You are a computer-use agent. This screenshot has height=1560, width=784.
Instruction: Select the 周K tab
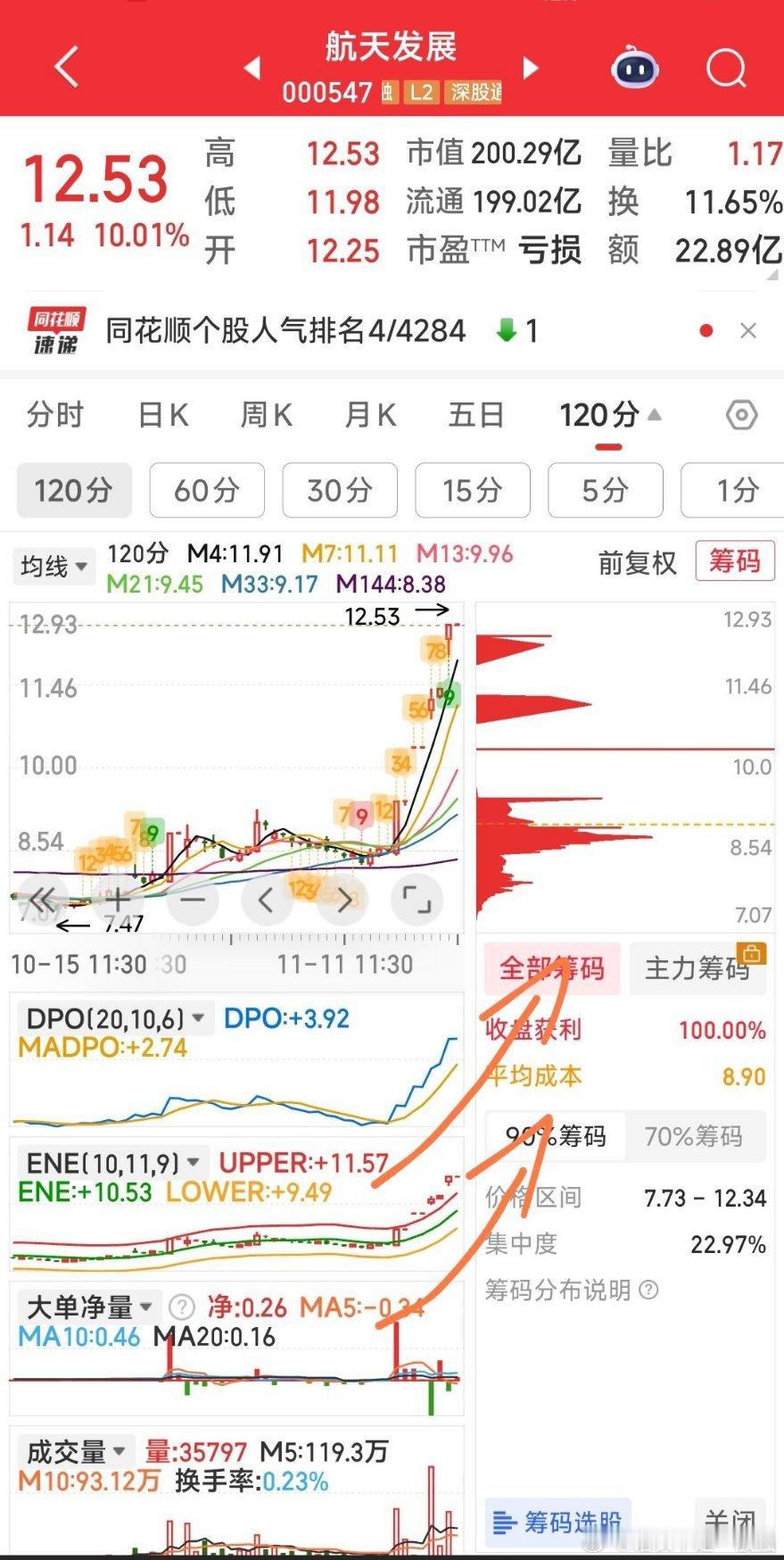click(267, 415)
